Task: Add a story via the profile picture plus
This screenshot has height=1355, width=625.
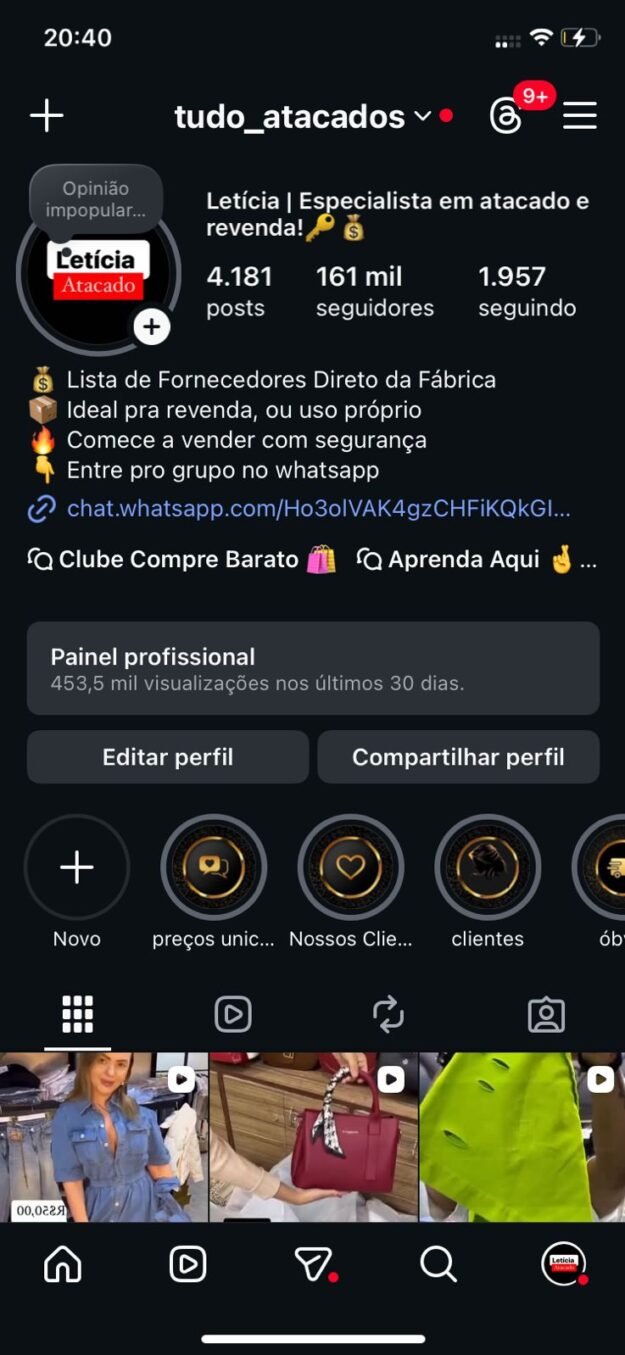Action: pyautogui.click(x=152, y=327)
